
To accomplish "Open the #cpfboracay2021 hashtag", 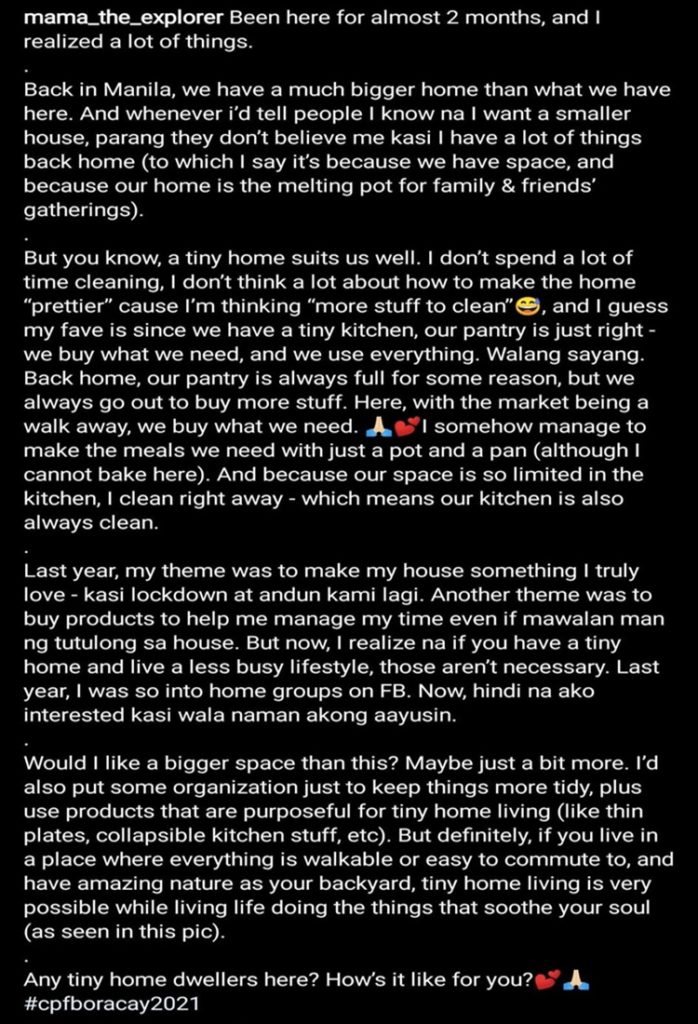I will pyautogui.click(x=117, y=1002).
